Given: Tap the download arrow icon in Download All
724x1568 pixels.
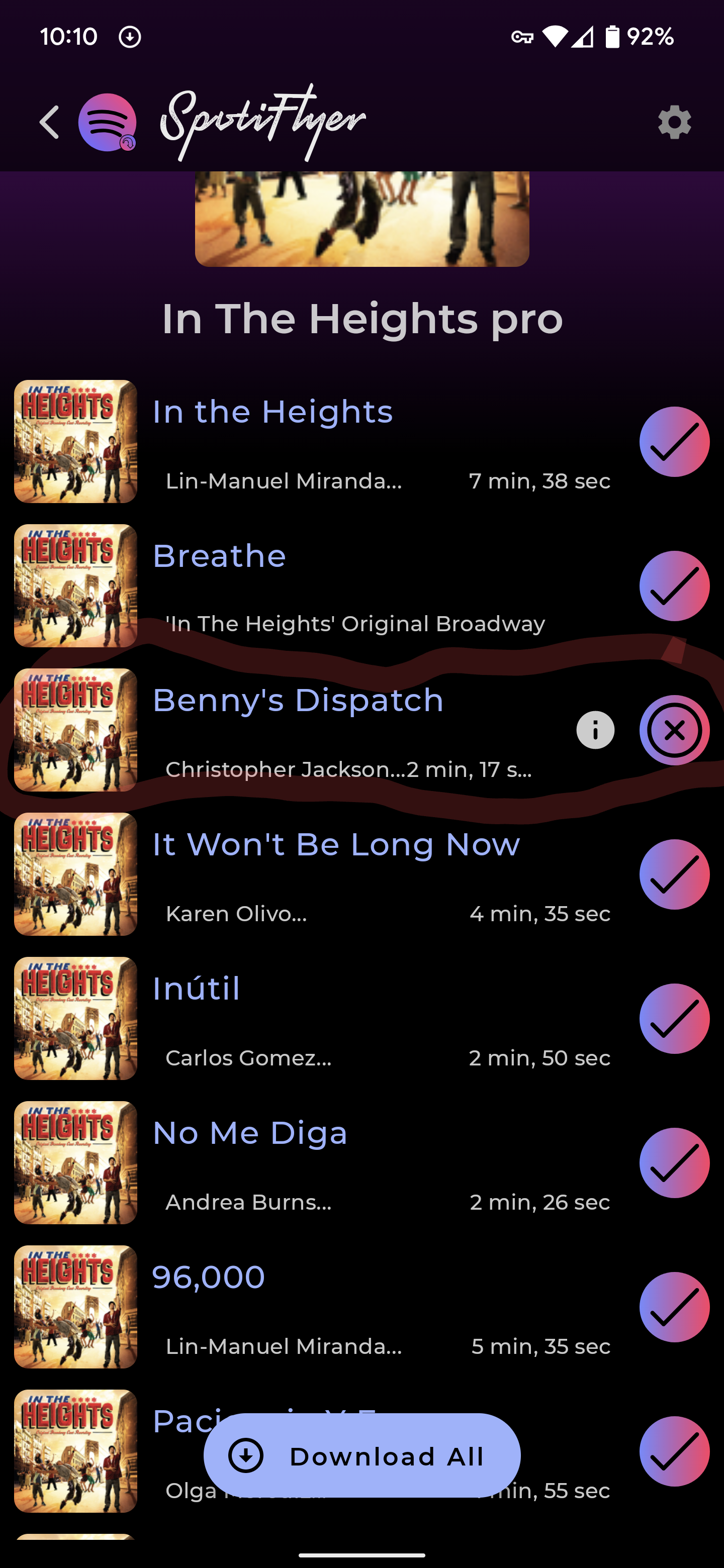Looking at the screenshot, I should (x=246, y=1456).
